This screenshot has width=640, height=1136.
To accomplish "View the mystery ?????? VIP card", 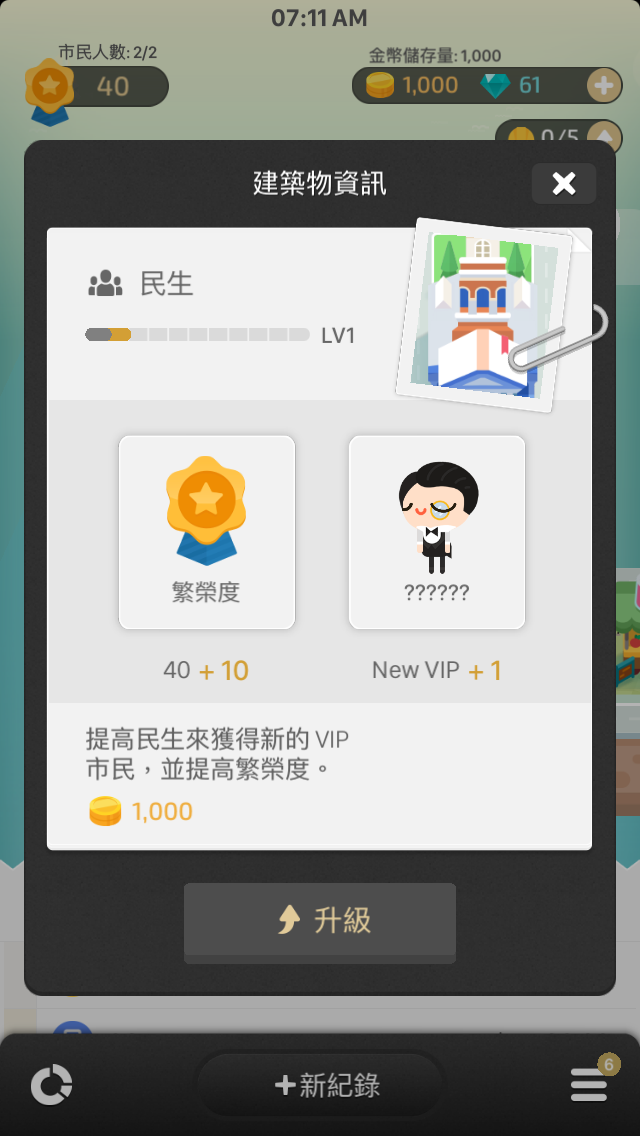I will 437,532.
